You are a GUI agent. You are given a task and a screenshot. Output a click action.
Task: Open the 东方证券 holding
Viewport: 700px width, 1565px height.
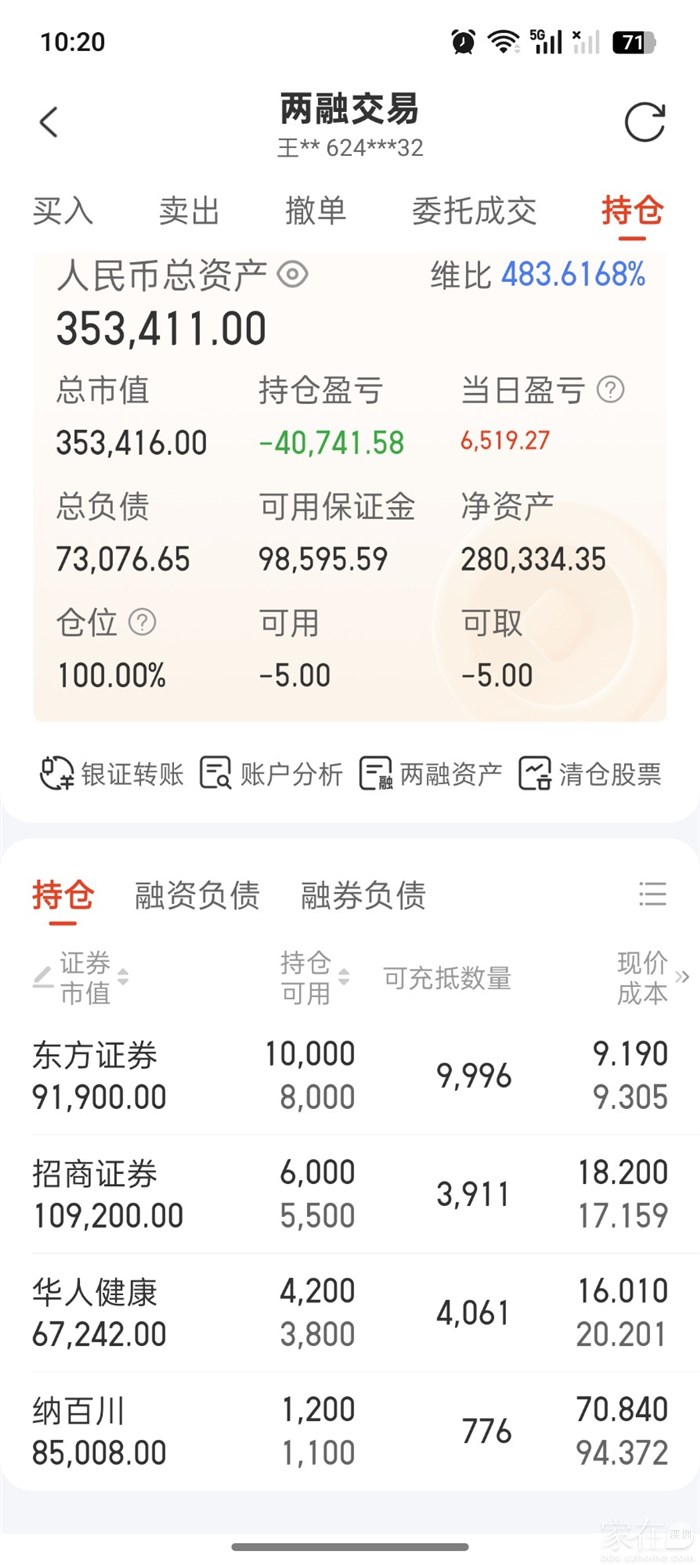coord(350,1076)
